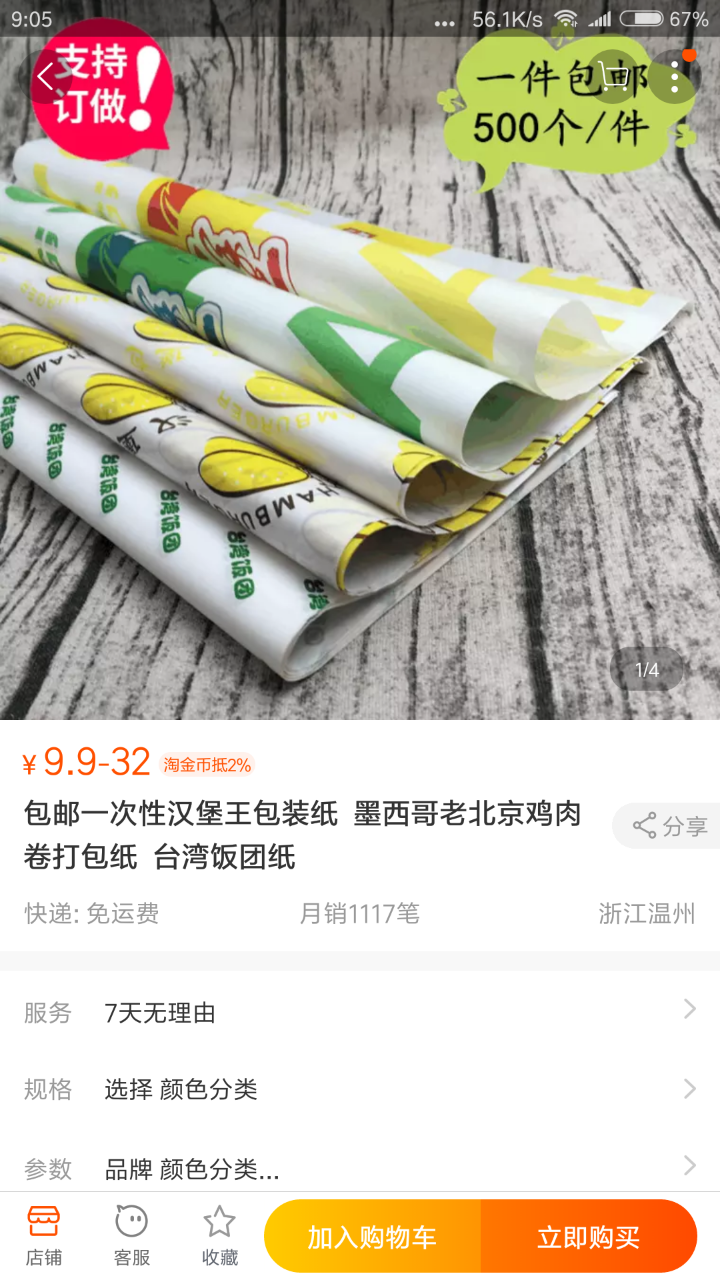
Task: Open the shopping cart icon
Action: tap(612, 77)
